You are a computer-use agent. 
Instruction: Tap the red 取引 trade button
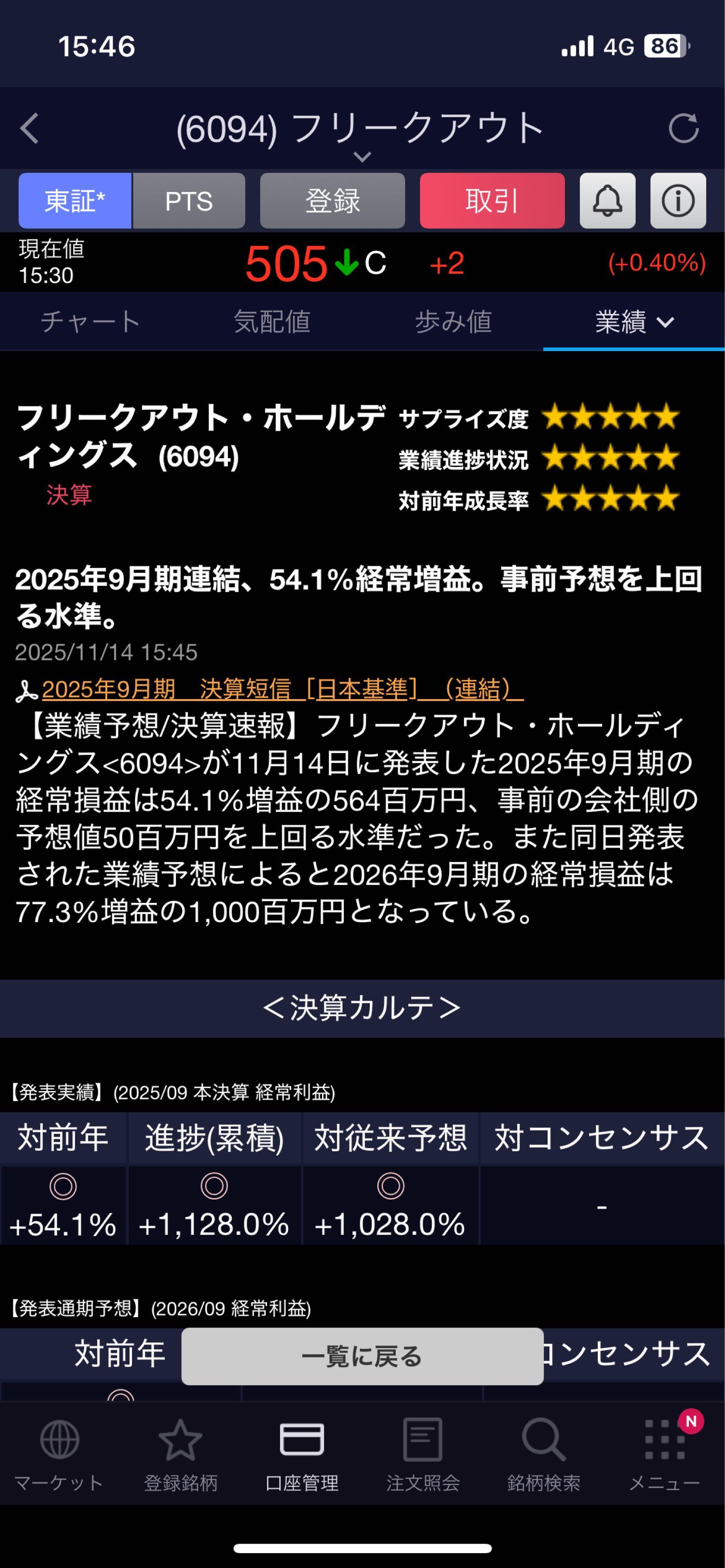[x=492, y=201]
